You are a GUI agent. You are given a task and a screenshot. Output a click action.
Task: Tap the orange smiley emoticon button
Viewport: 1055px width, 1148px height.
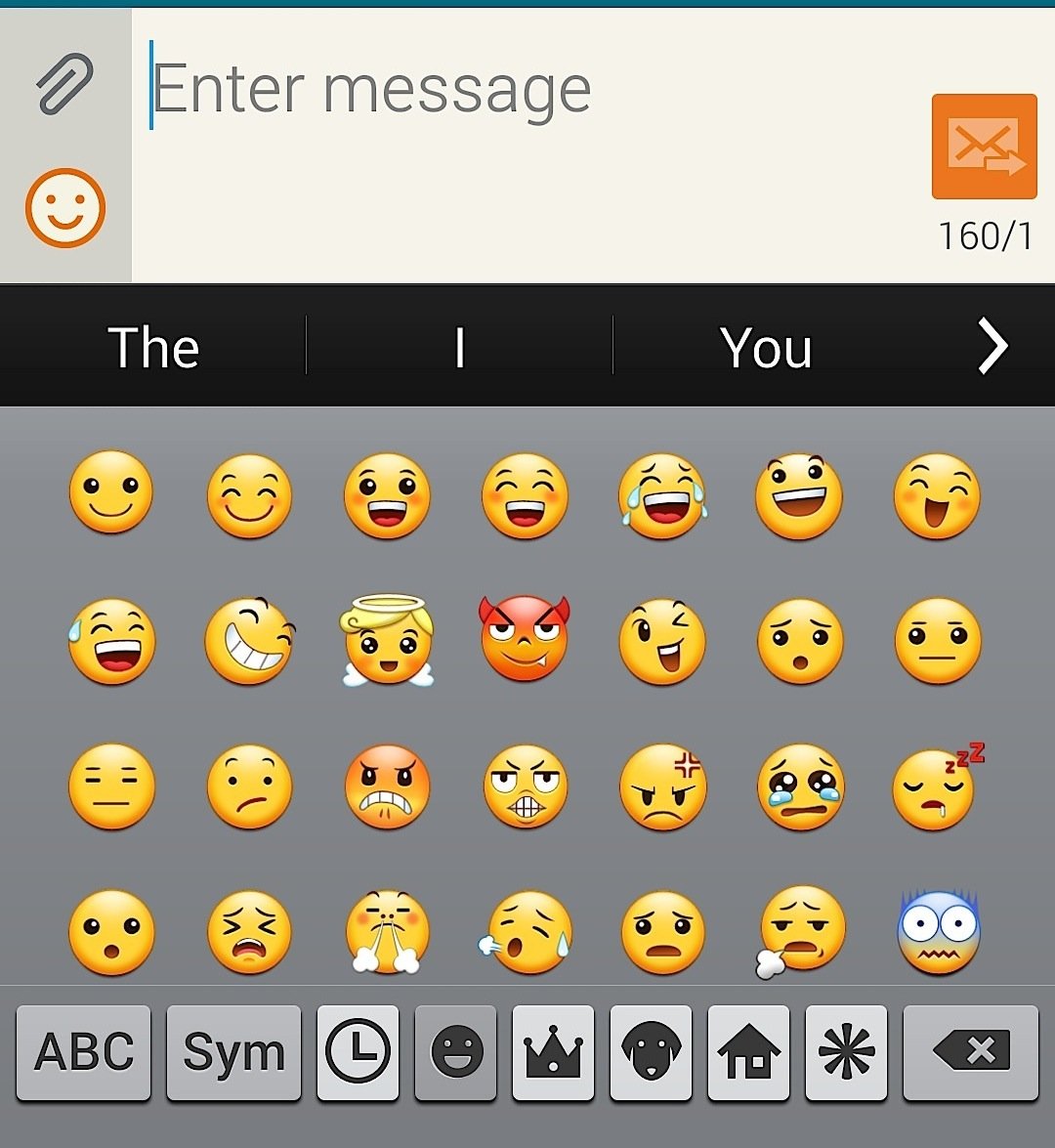(64, 208)
